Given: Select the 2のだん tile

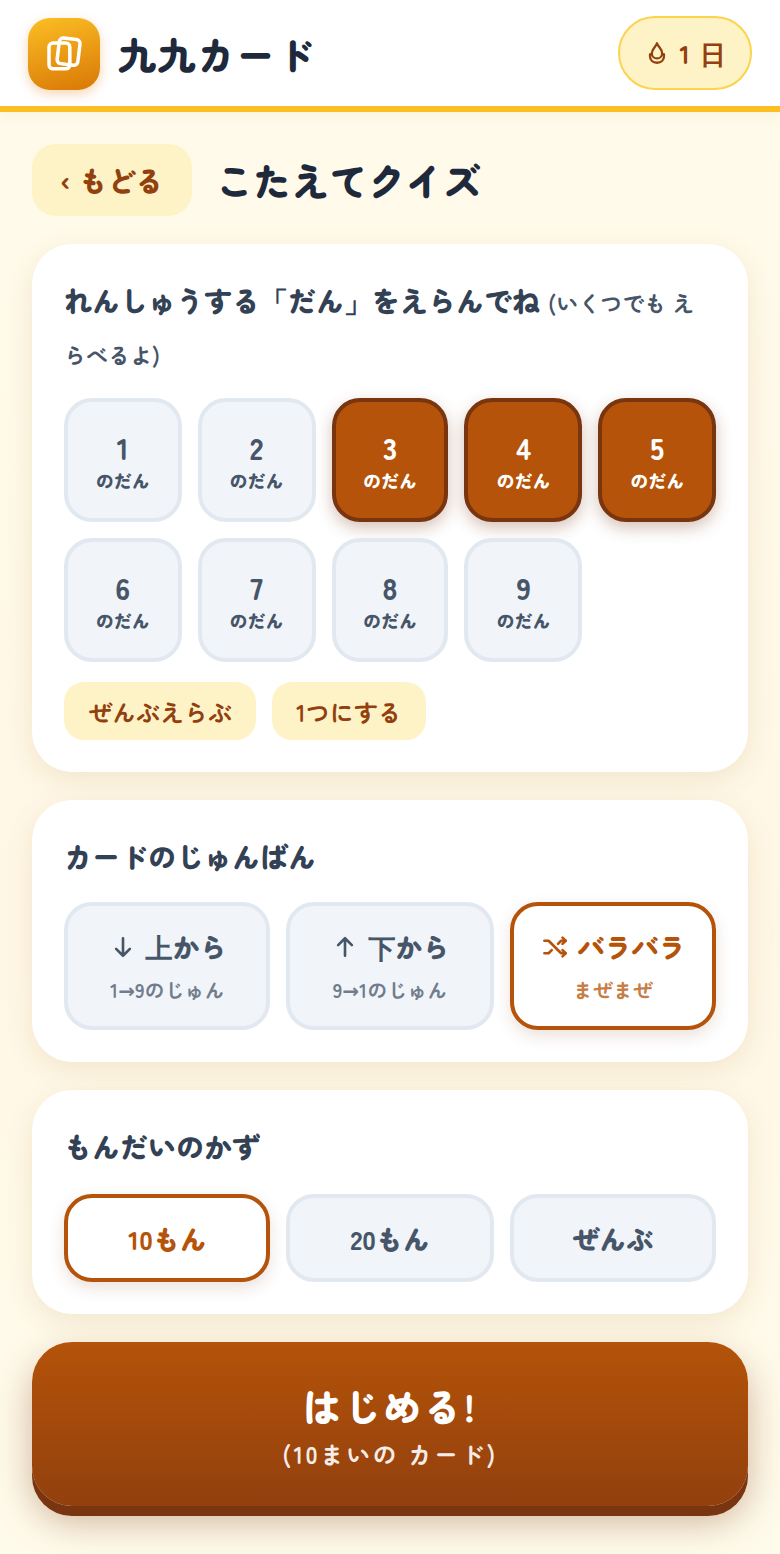Looking at the screenshot, I should [x=257, y=460].
